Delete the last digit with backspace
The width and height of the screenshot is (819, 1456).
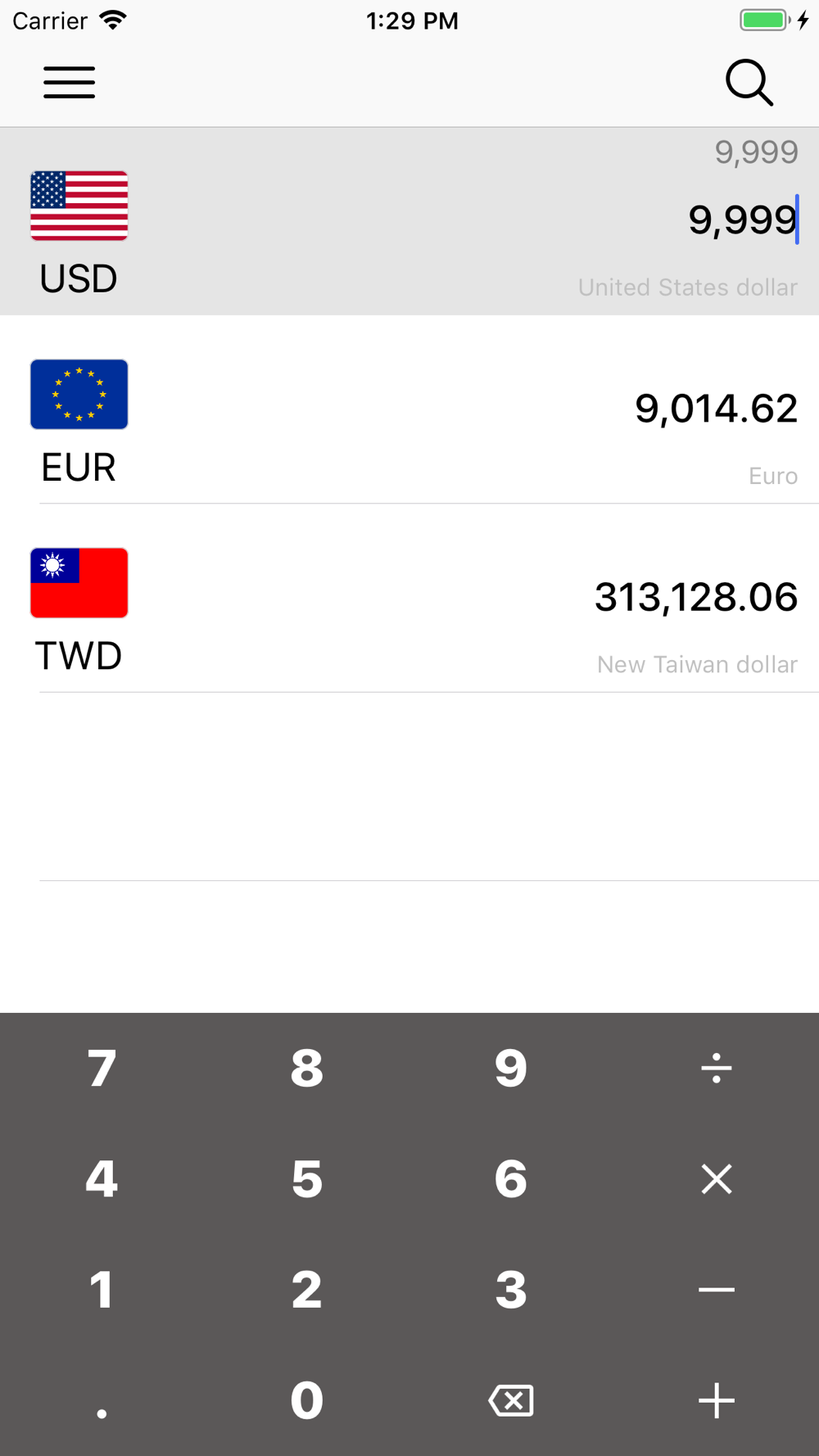511,1400
